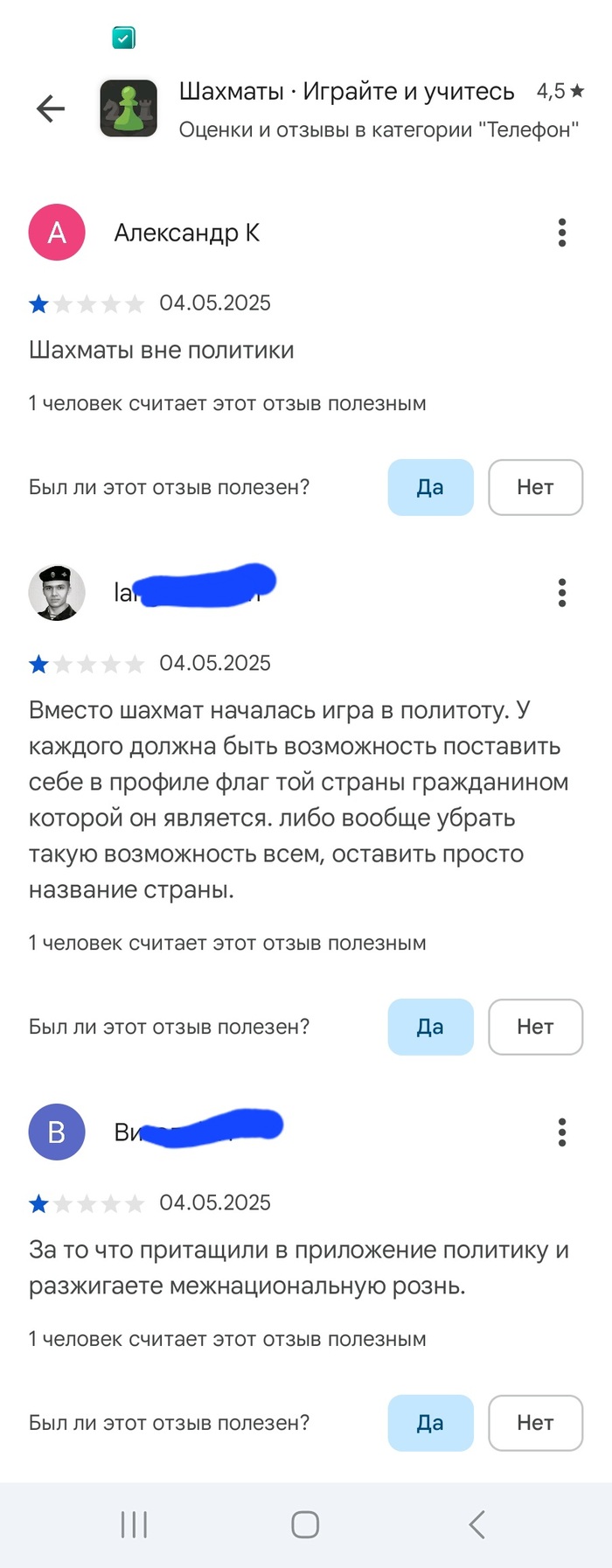Tap Да under "межнациональную рознь" review

point(430,1423)
